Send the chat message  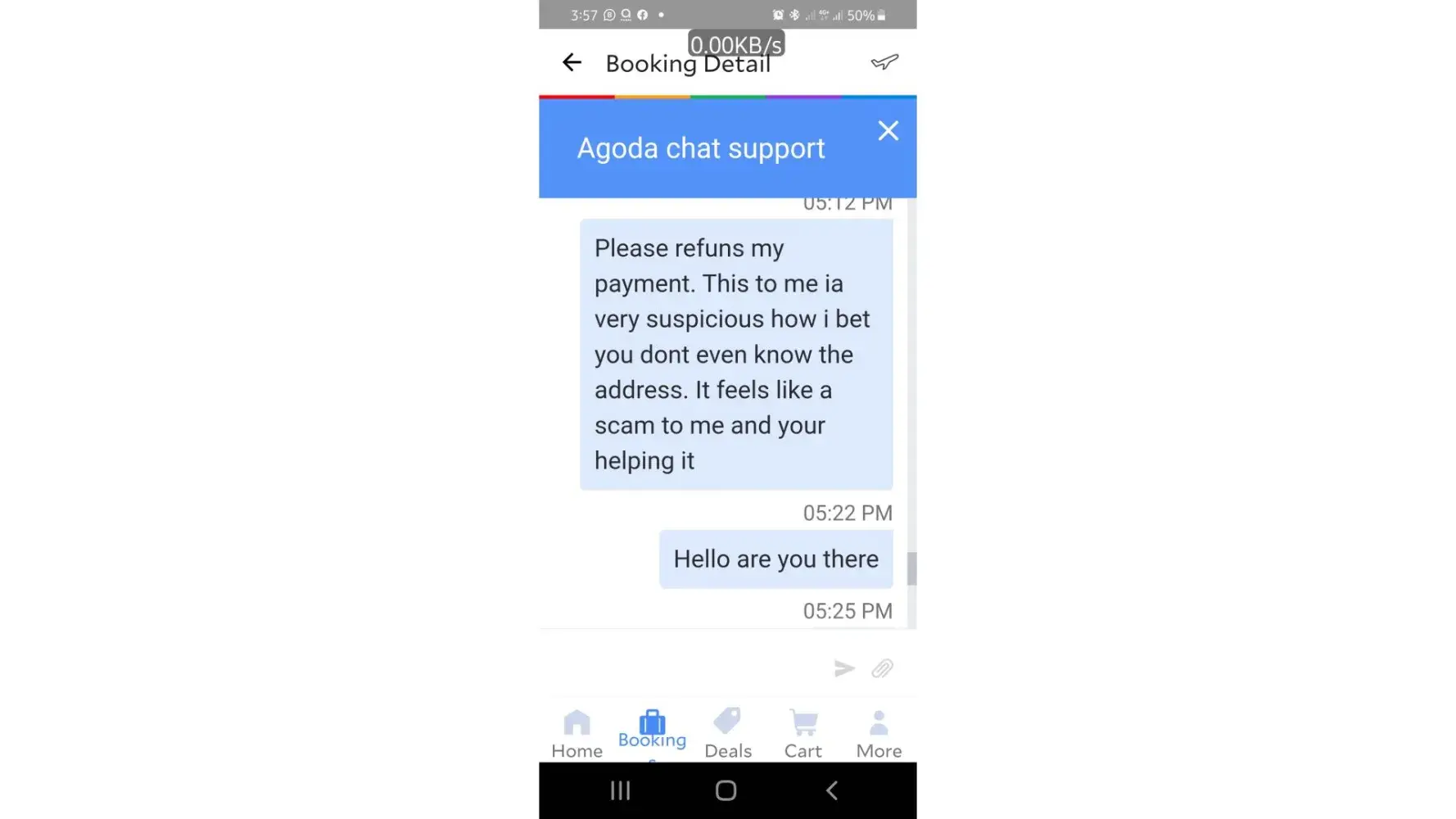844,668
